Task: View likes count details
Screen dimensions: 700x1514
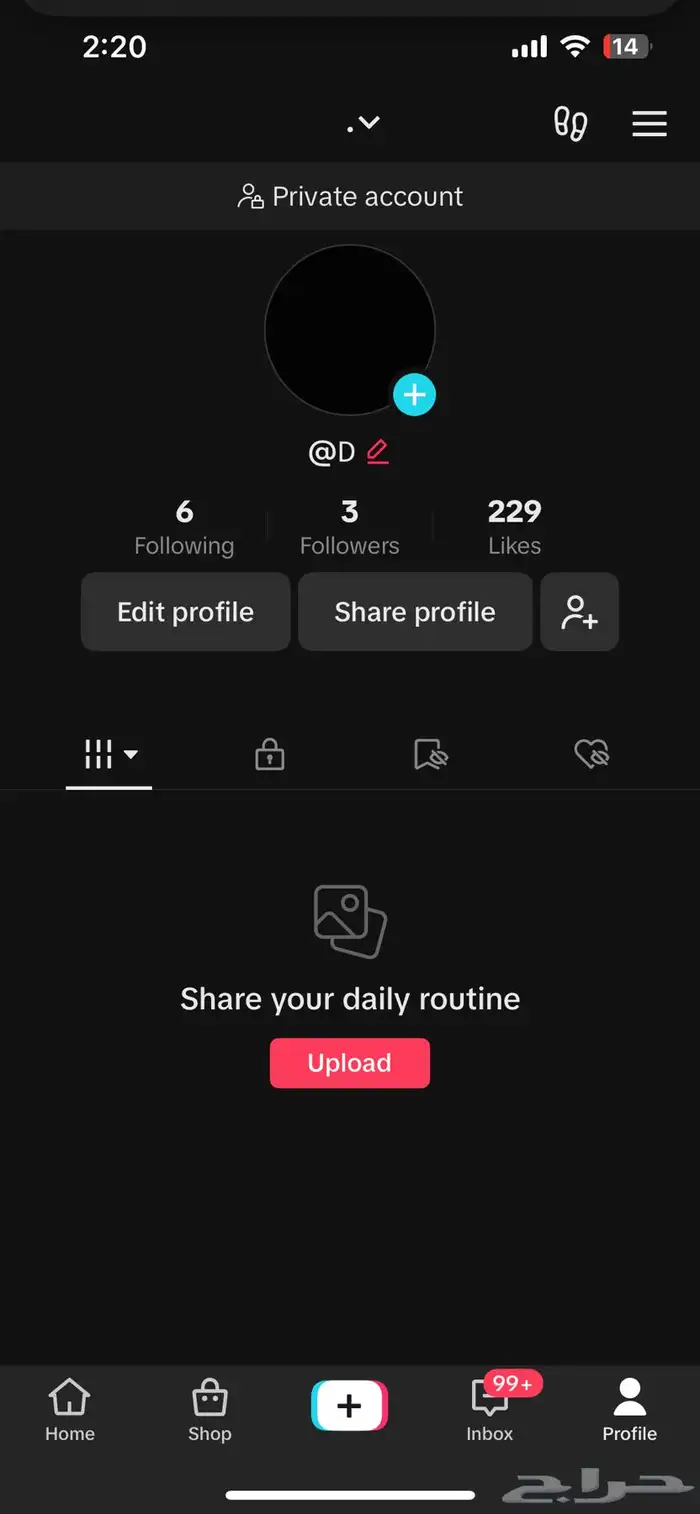Action: click(514, 528)
